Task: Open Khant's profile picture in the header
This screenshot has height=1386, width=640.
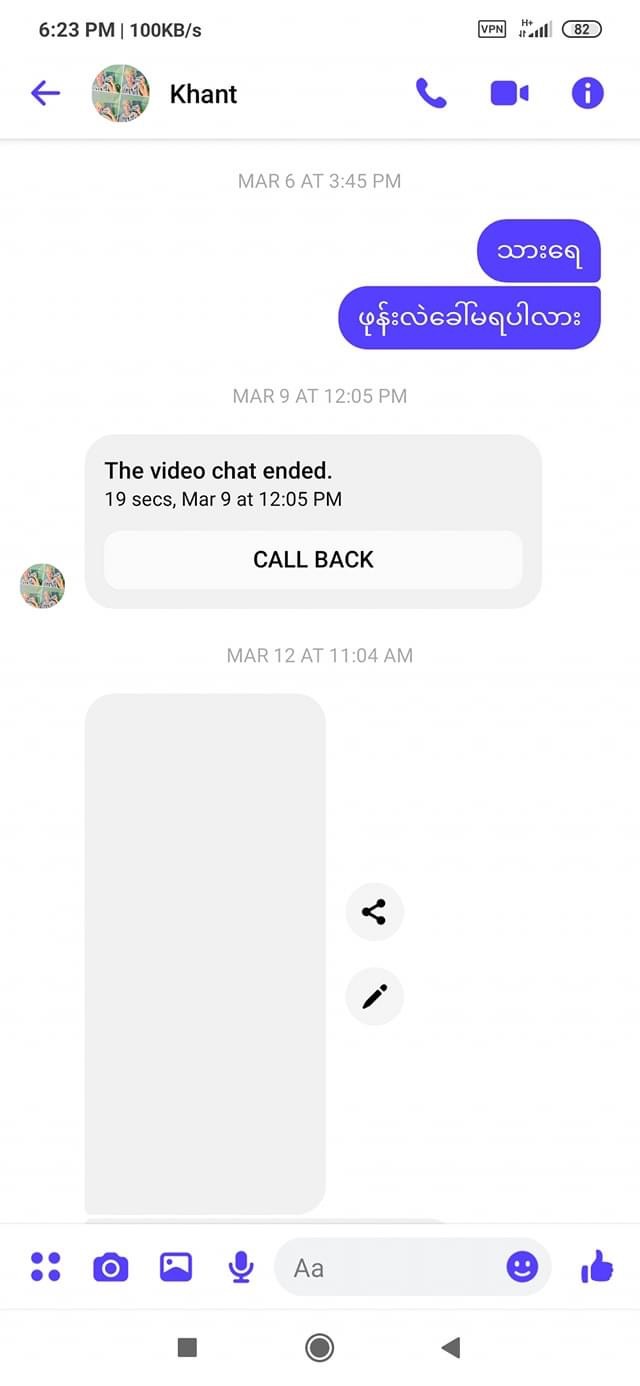Action: pos(121,94)
